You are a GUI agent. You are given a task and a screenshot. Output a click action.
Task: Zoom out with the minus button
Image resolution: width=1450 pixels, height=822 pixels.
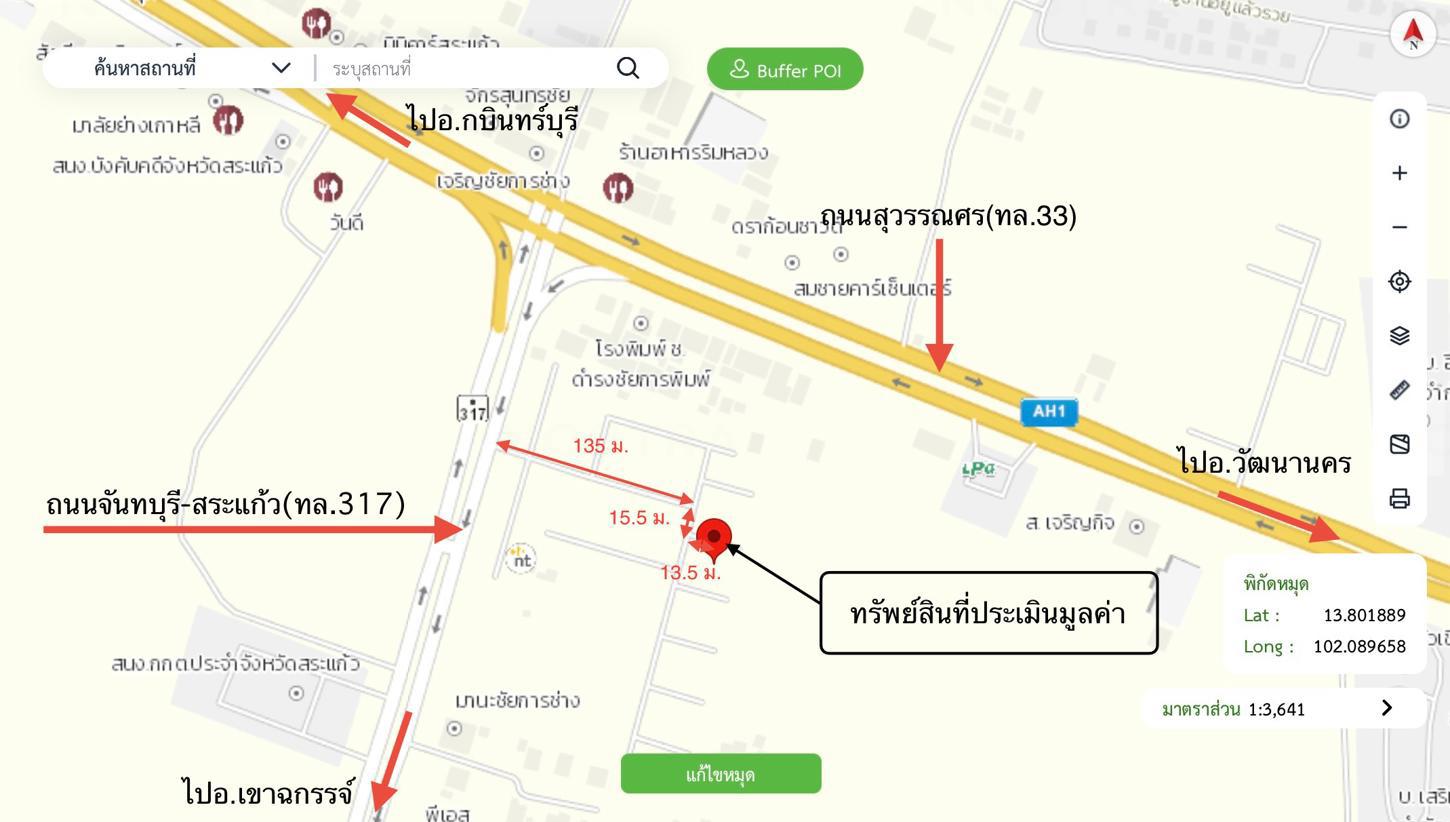(x=1399, y=227)
